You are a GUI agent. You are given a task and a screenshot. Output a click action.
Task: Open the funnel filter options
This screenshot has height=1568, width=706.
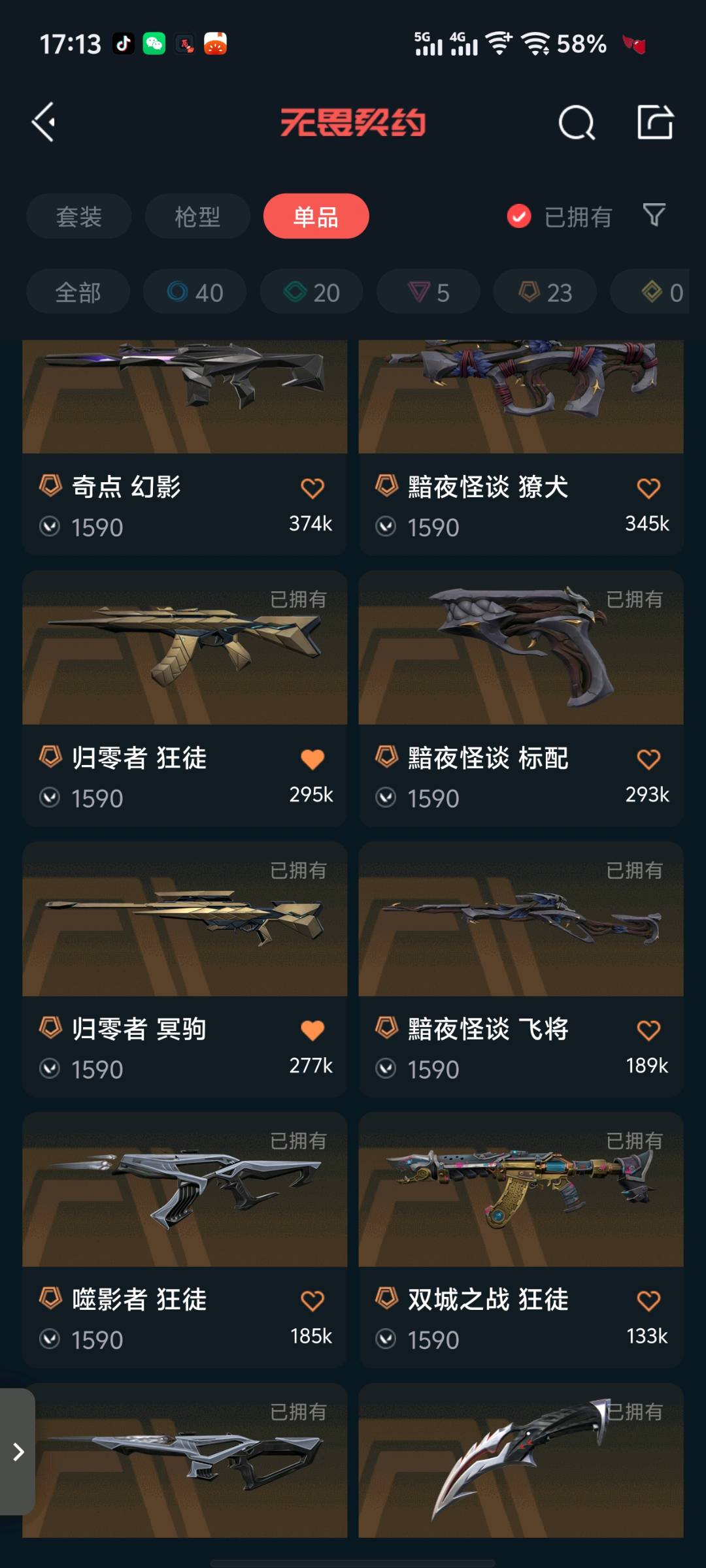point(654,215)
